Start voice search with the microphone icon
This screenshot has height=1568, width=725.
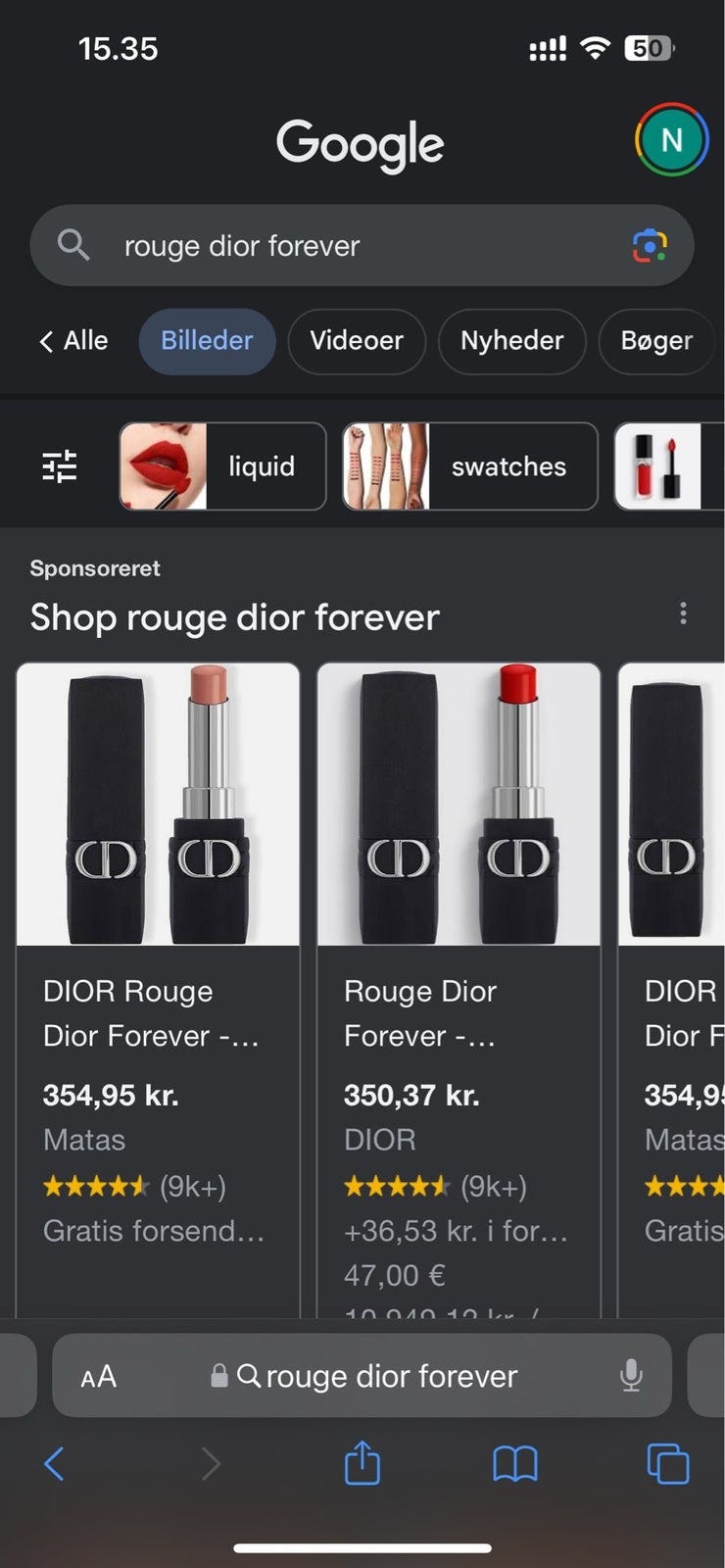pyautogui.click(x=632, y=1377)
